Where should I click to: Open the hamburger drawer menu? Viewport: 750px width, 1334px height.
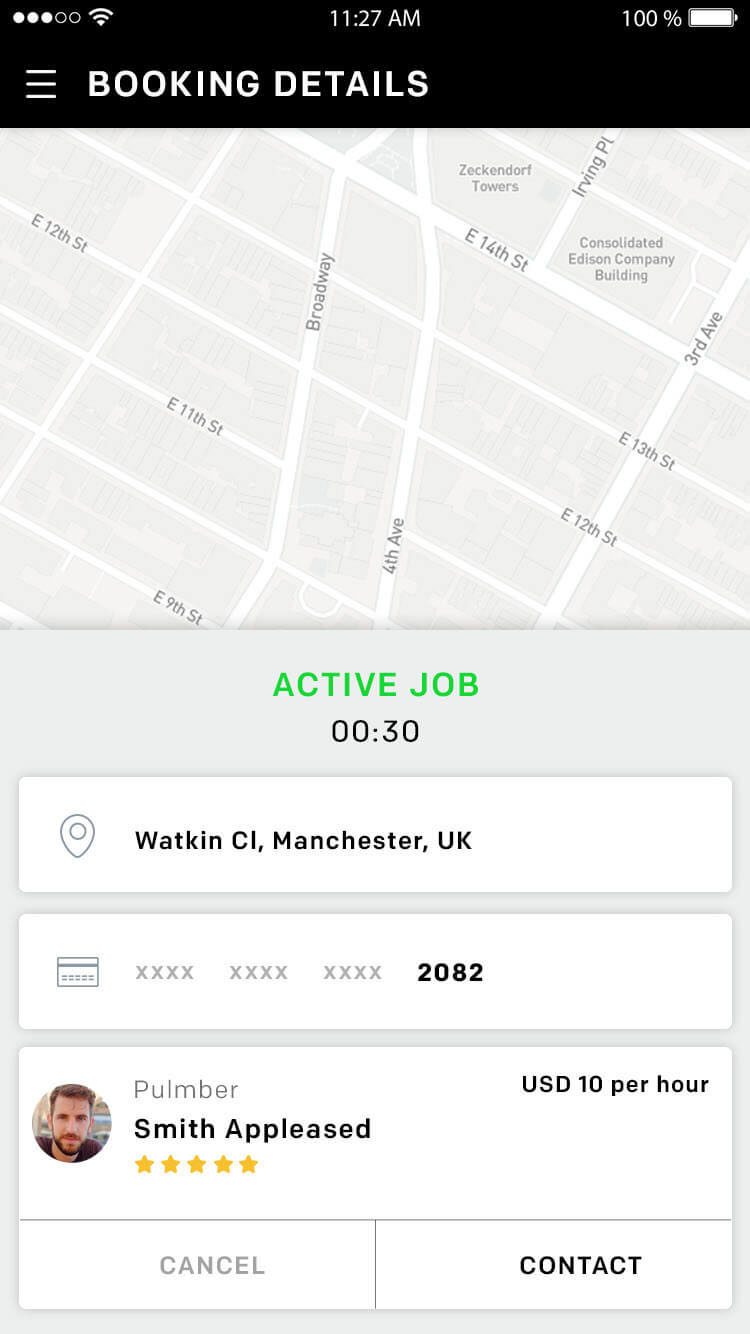tap(41, 84)
